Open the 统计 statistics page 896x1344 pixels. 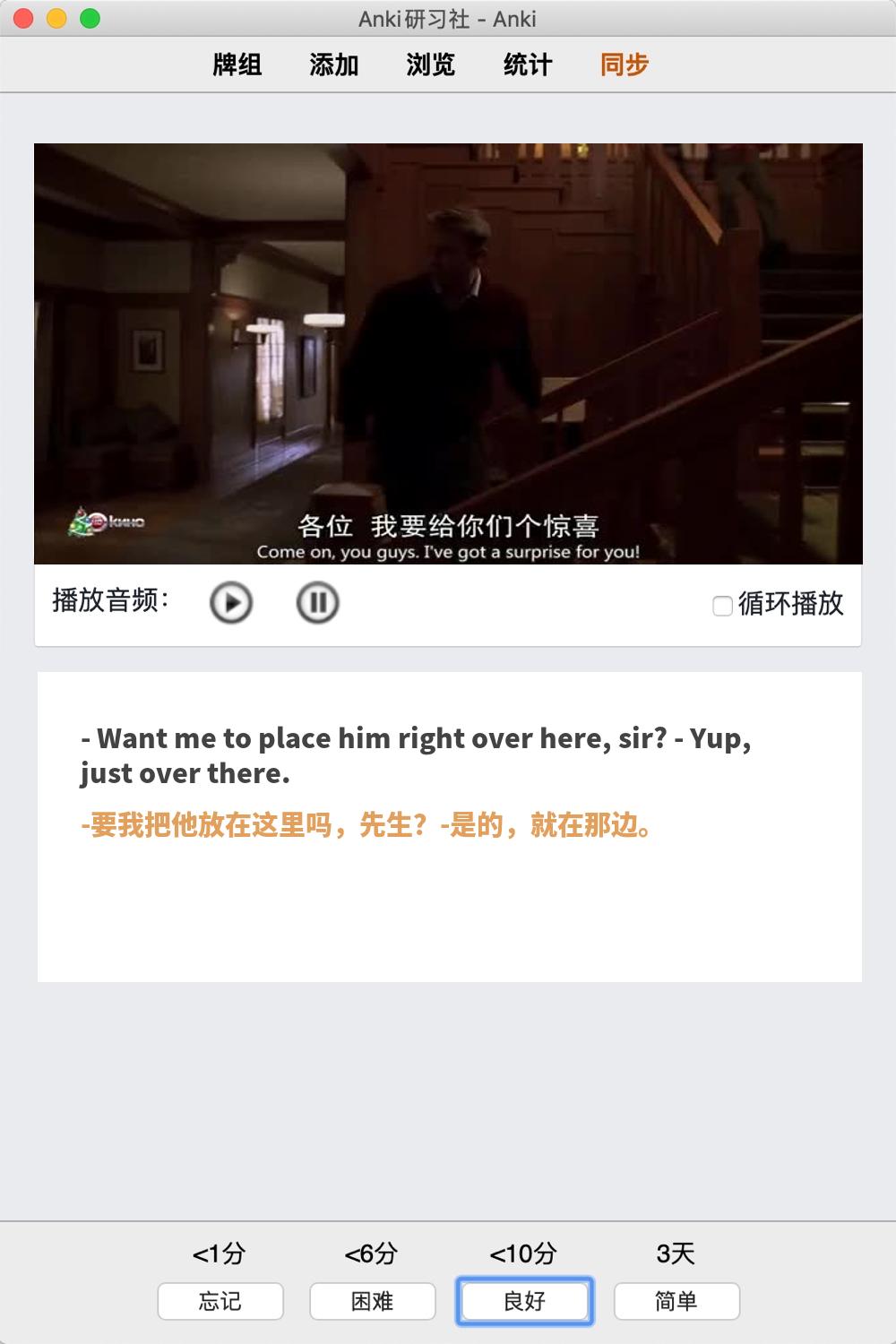tap(528, 65)
